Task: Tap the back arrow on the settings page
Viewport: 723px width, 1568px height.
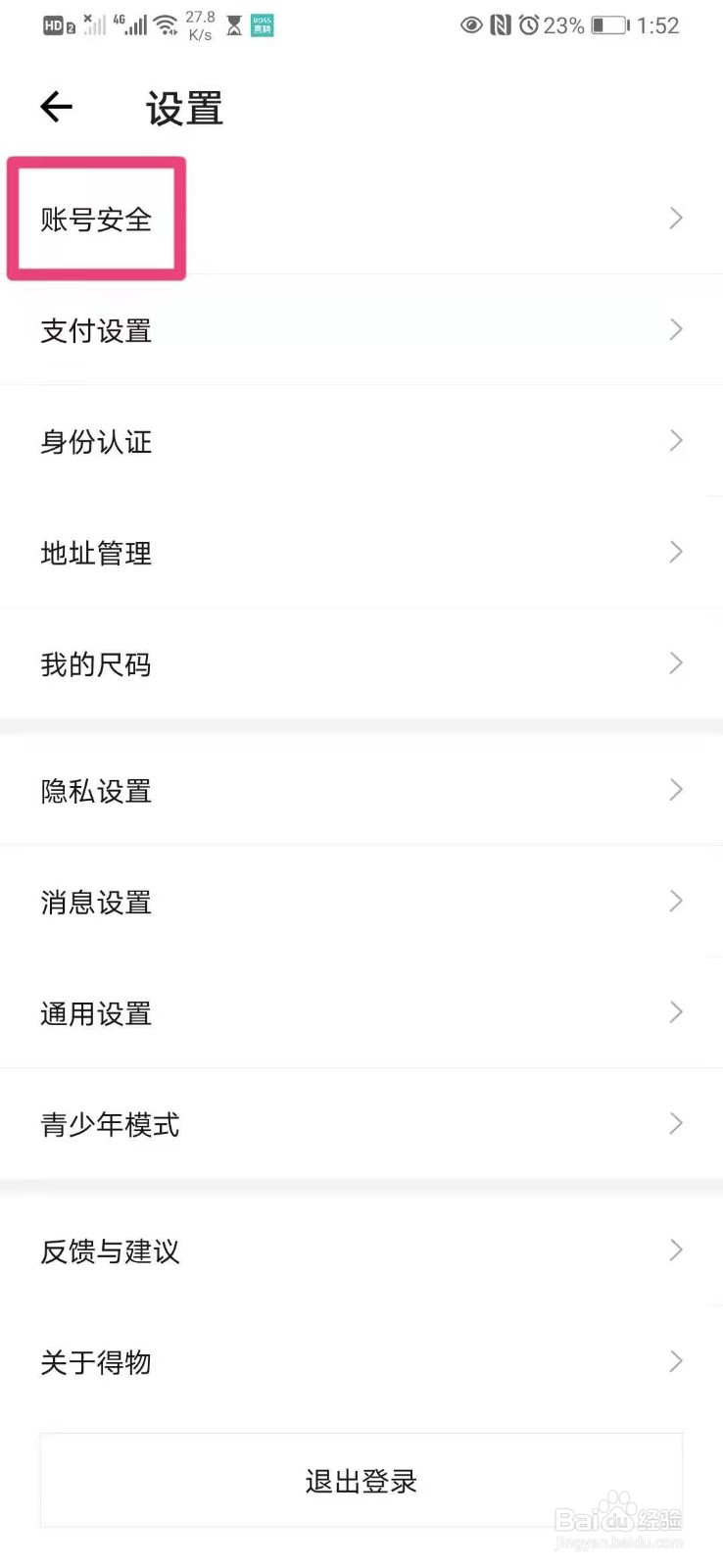Action: click(55, 107)
